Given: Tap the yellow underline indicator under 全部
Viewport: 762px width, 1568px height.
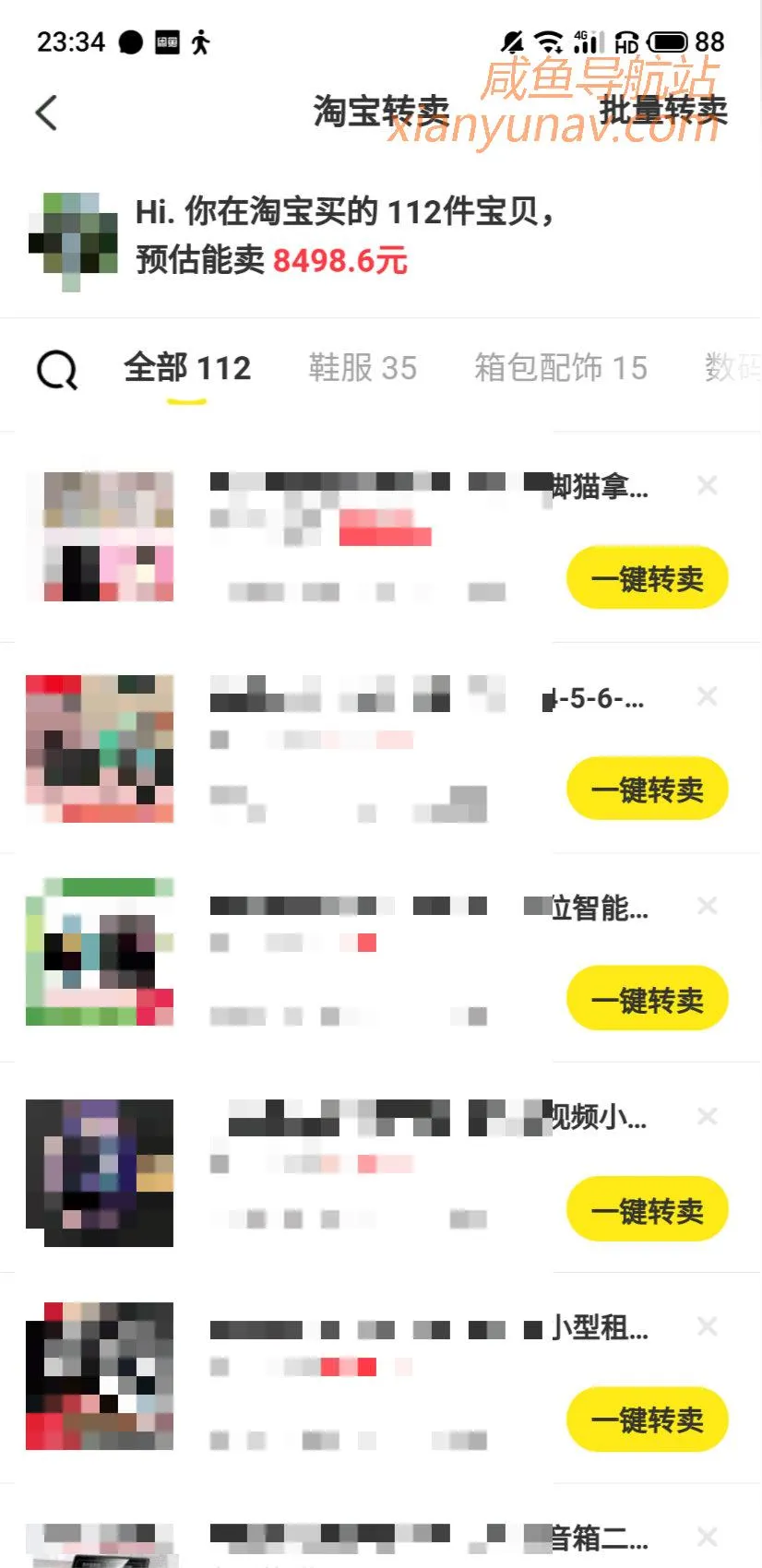Looking at the screenshot, I should [185, 400].
